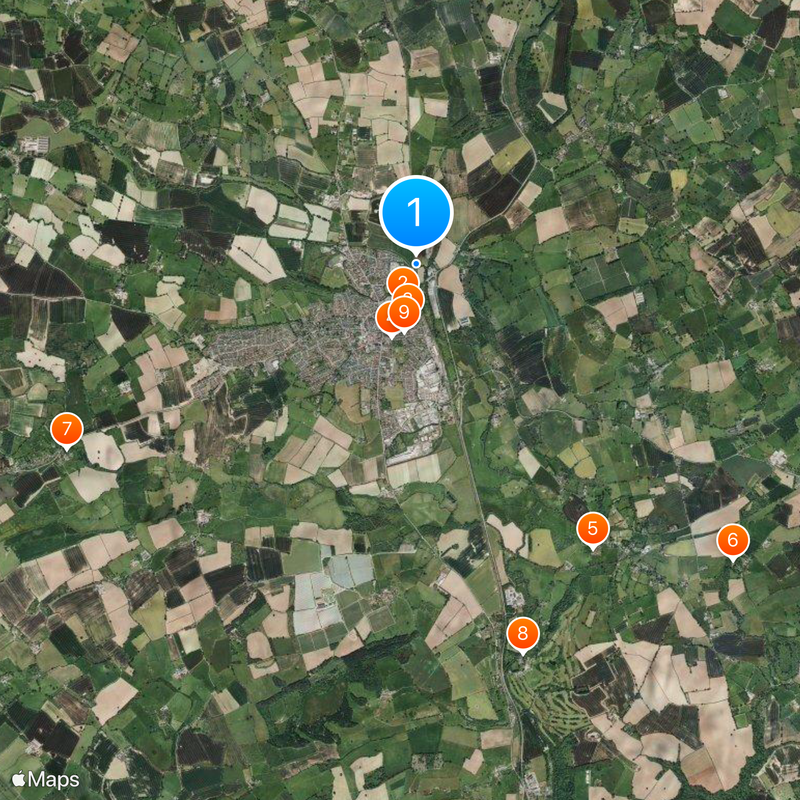Open the Apple Maps attribution link
This screenshot has height=800, width=800.
coord(45,779)
